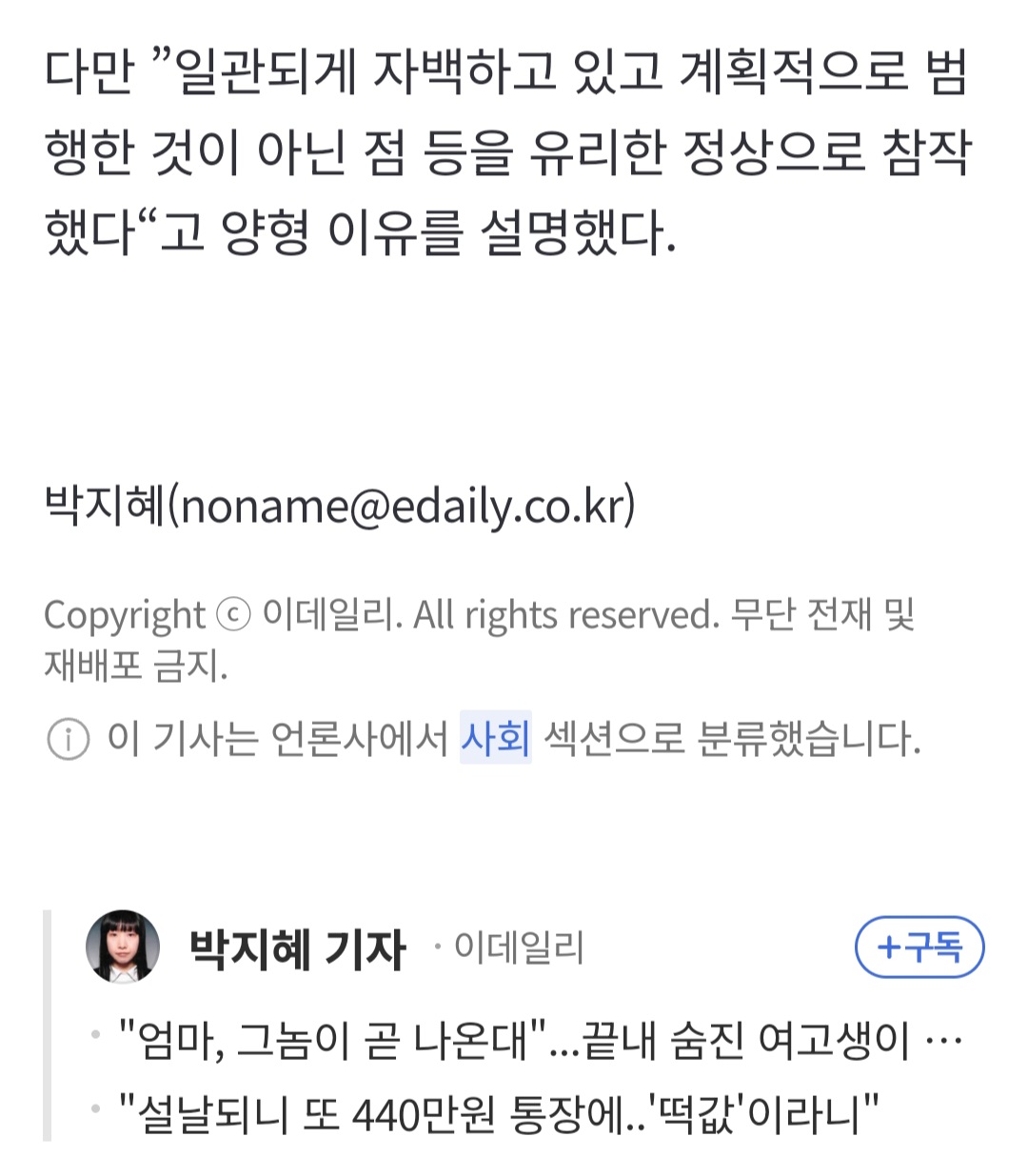Tap the info icon beside section notice

68,740
